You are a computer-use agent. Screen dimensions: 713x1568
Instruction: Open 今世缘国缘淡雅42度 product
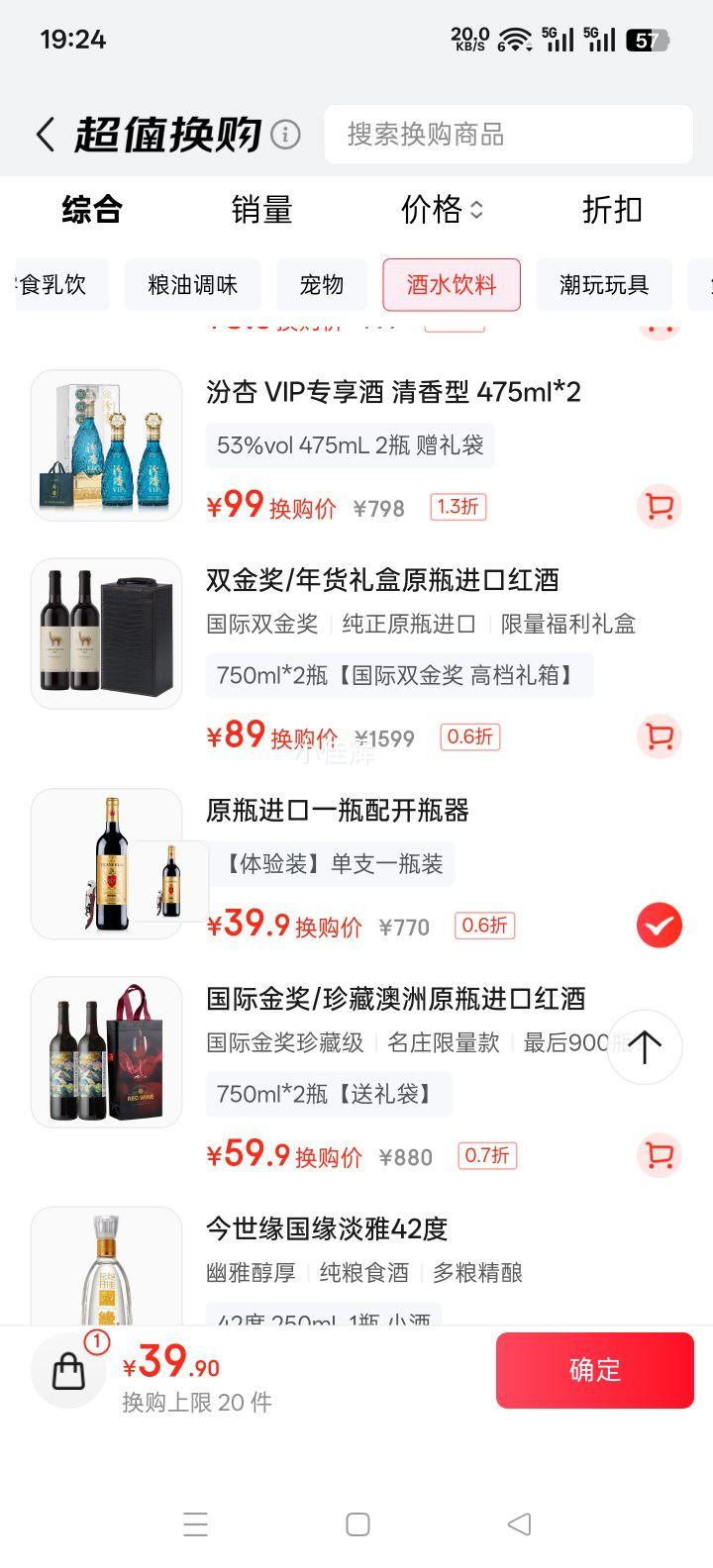(327, 1229)
